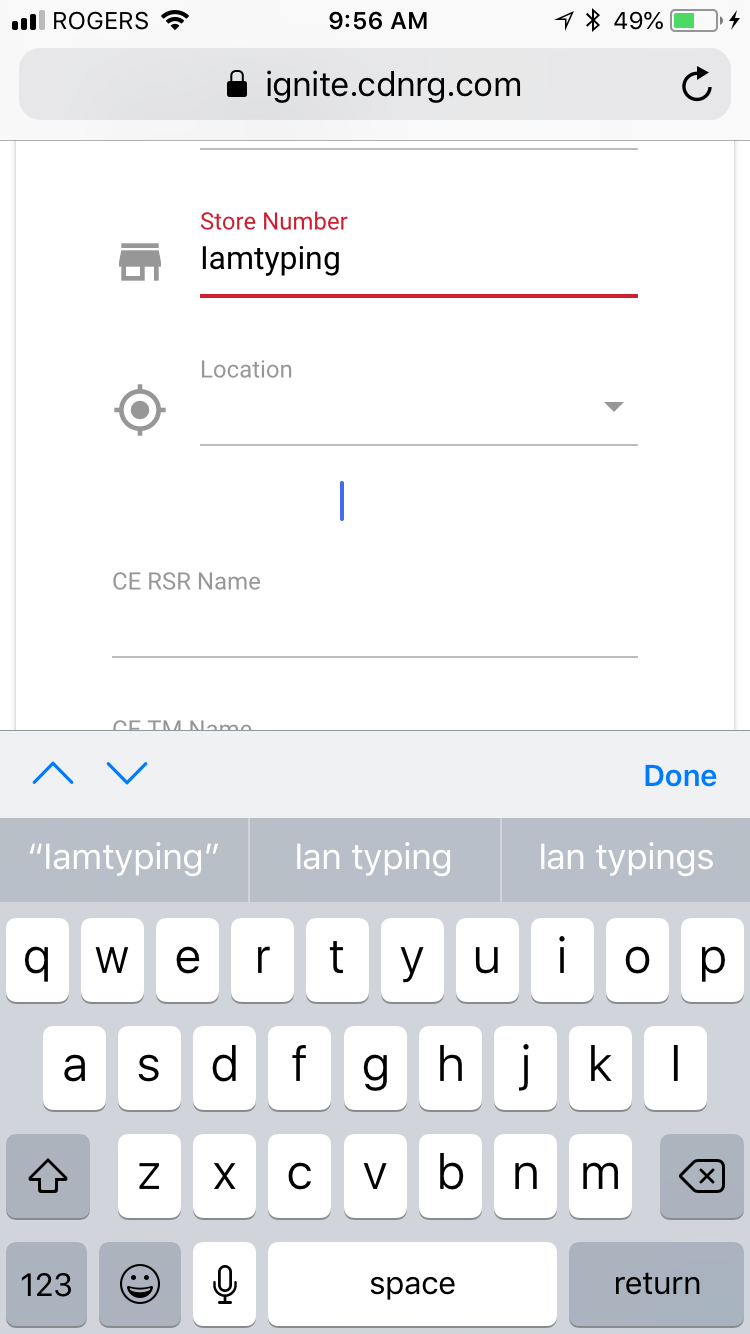Click the store icon beside Store Number field

click(140, 260)
